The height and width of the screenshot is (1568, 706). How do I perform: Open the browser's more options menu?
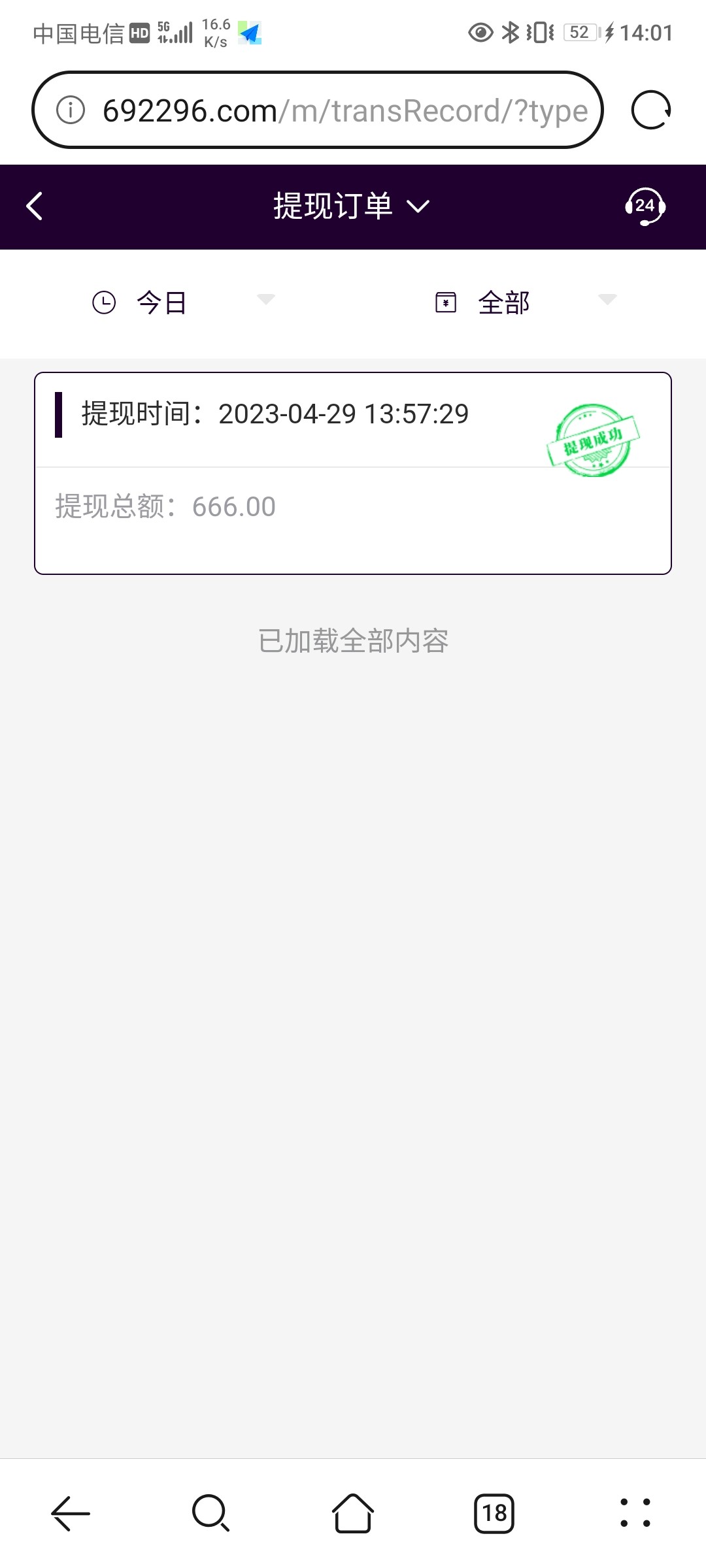pyautogui.click(x=635, y=1513)
